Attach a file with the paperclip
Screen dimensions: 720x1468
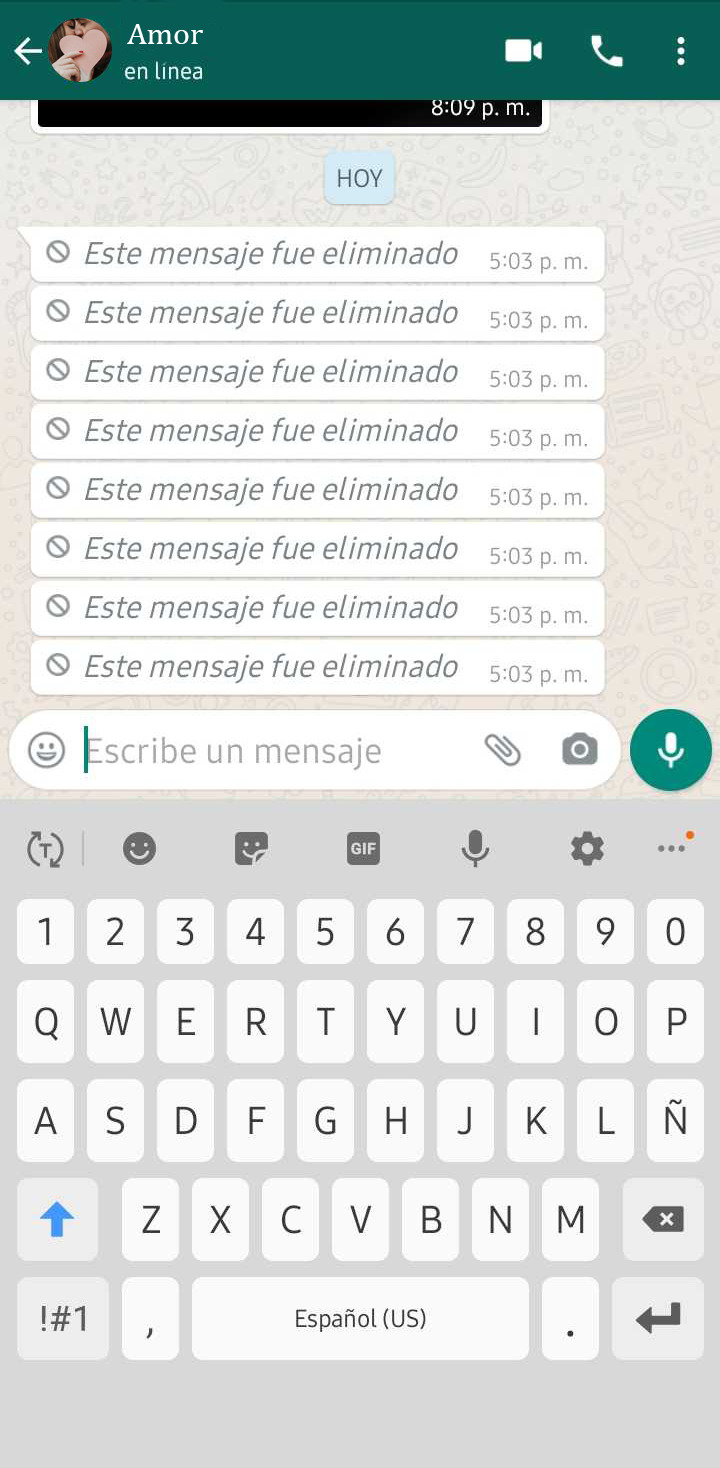[503, 750]
